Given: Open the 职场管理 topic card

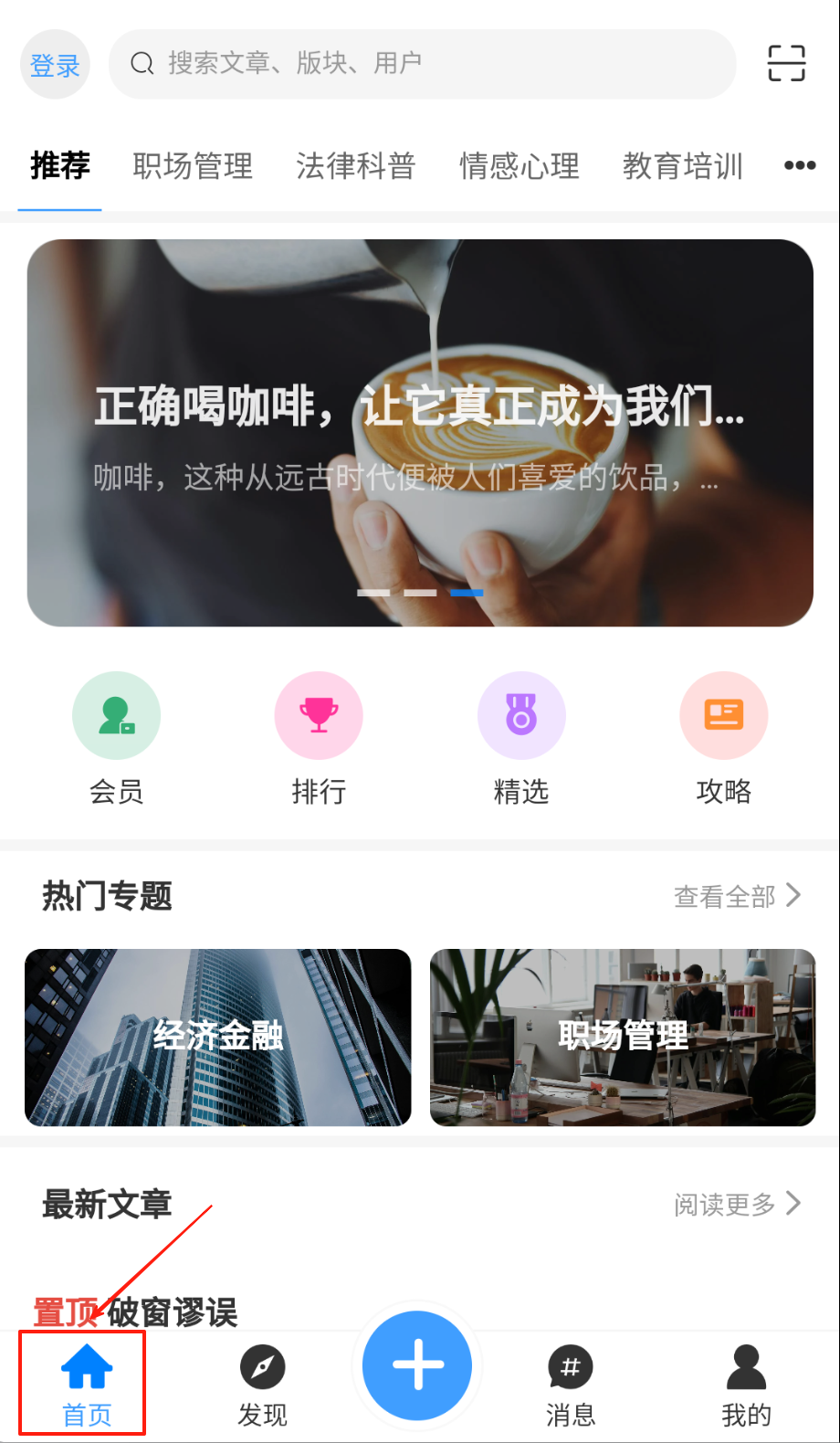Looking at the screenshot, I should (x=623, y=1037).
